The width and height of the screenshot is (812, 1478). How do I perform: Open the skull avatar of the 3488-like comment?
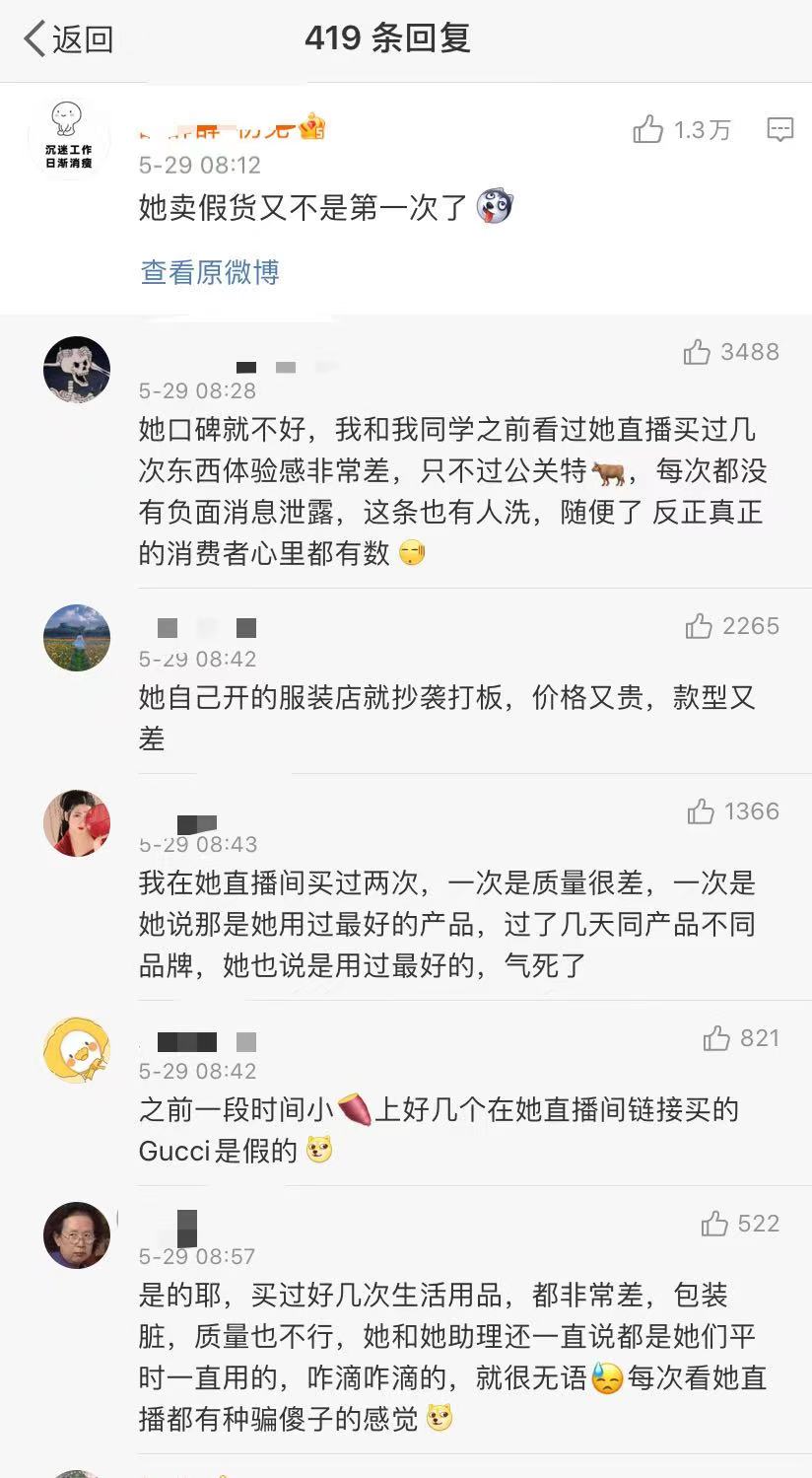click(76, 370)
